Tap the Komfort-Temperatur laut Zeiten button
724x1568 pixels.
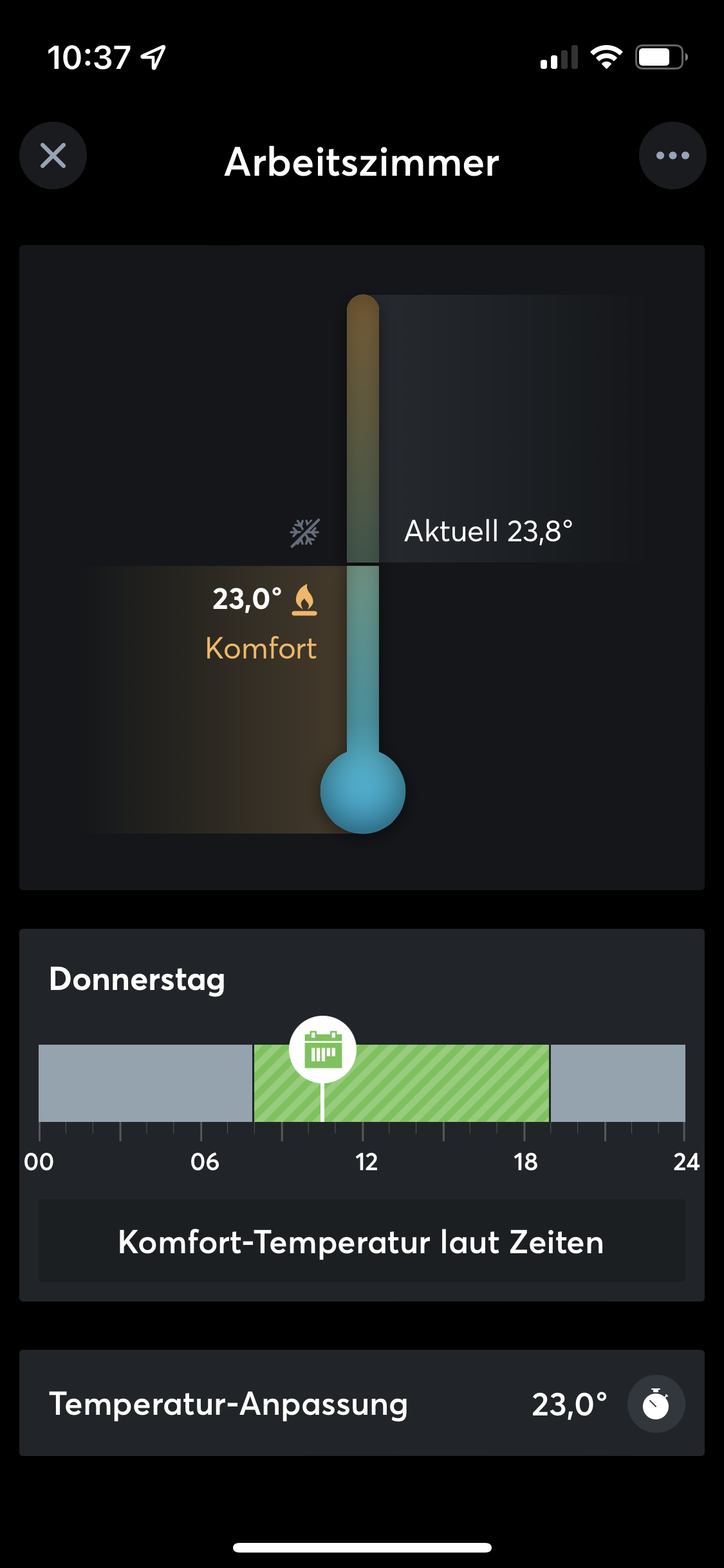(x=362, y=1242)
